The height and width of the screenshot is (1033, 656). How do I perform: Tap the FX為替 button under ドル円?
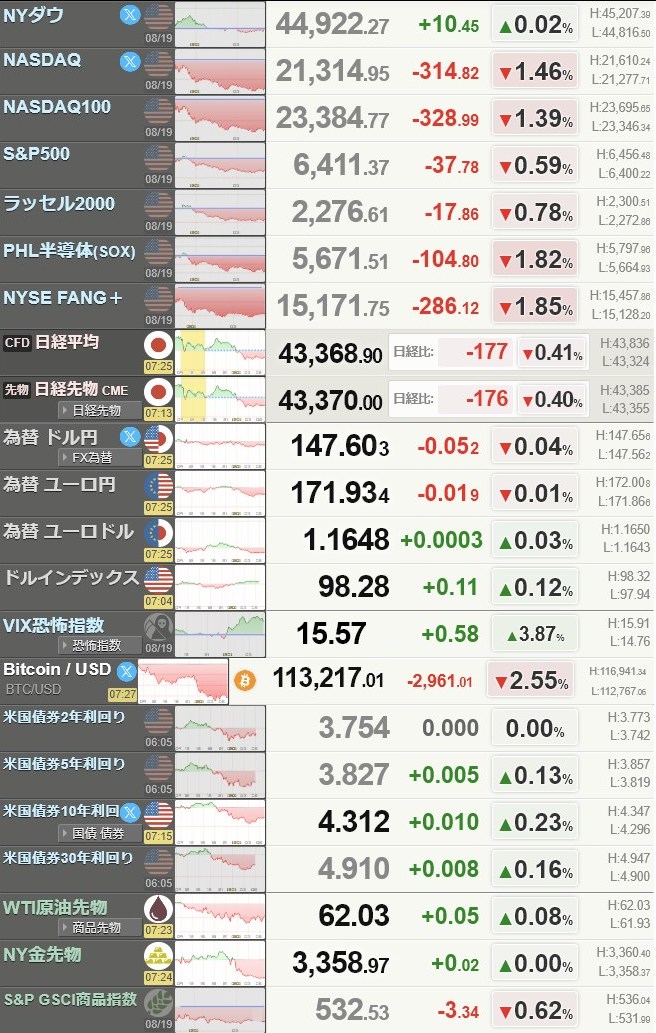click(x=92, y=457)
